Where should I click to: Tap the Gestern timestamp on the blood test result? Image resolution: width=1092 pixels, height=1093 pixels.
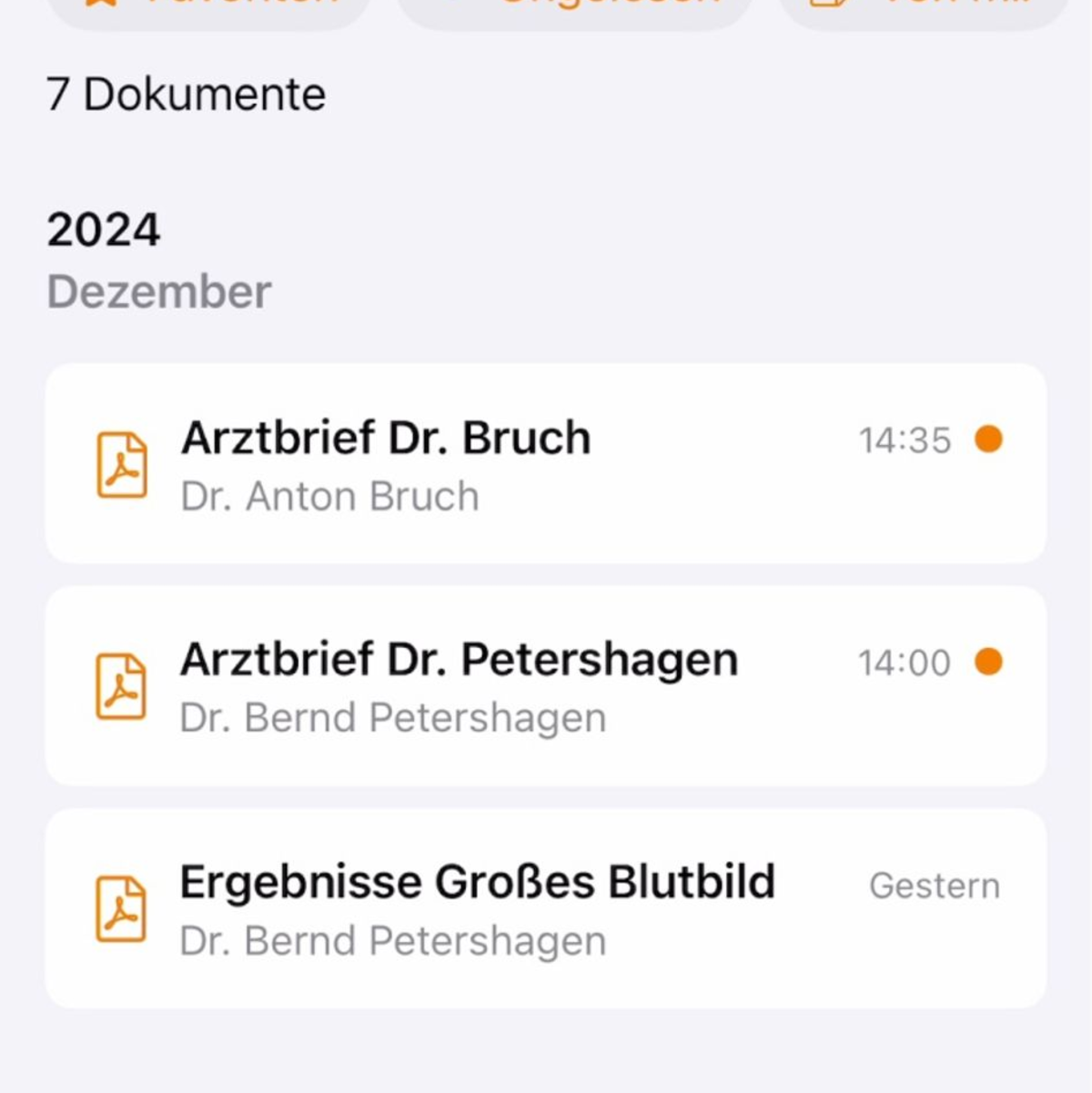click(935, 885)
